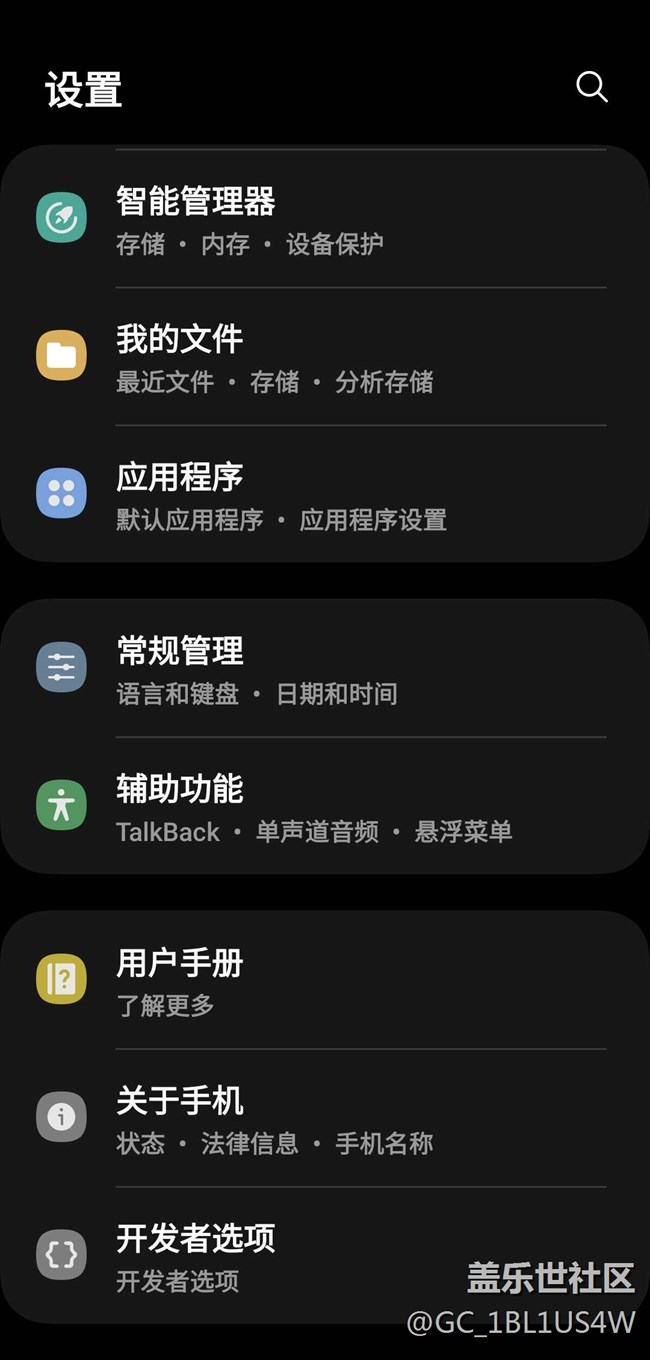Open 常规管理
The height and width of the screenshot is (1360, 650).
[325, 668]
